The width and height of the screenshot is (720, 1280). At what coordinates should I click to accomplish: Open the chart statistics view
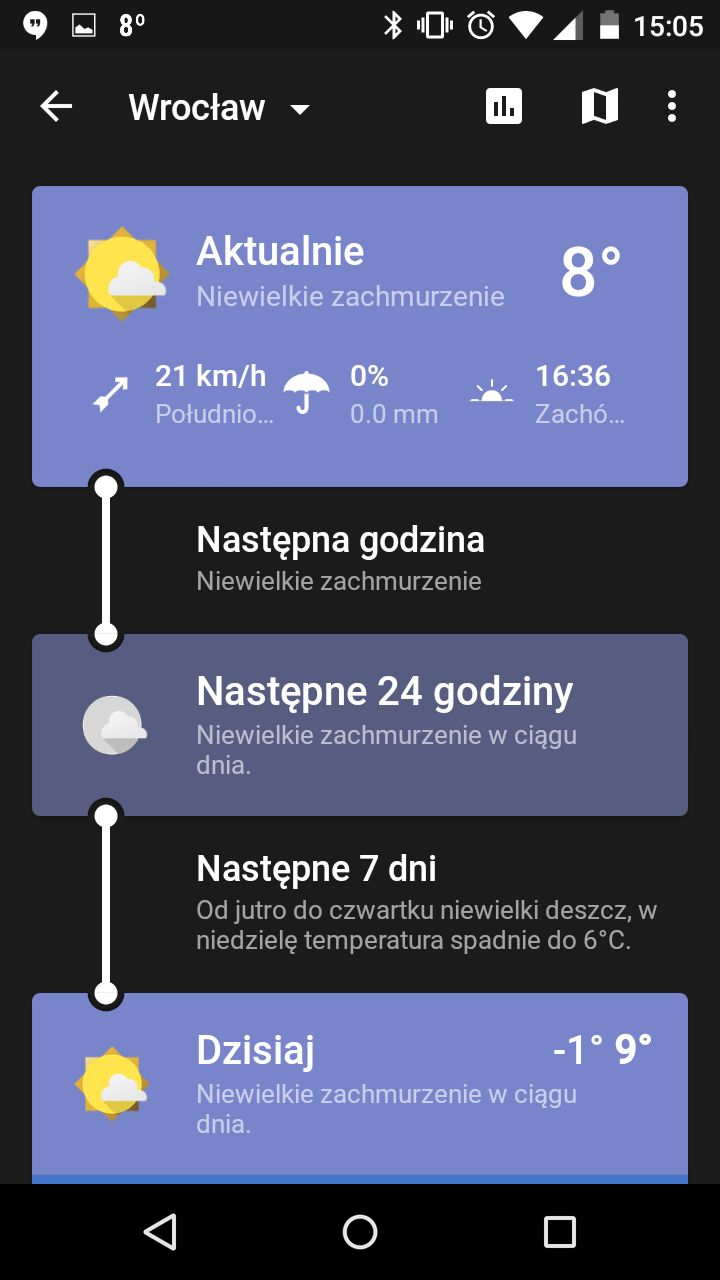tap(504, 107)
